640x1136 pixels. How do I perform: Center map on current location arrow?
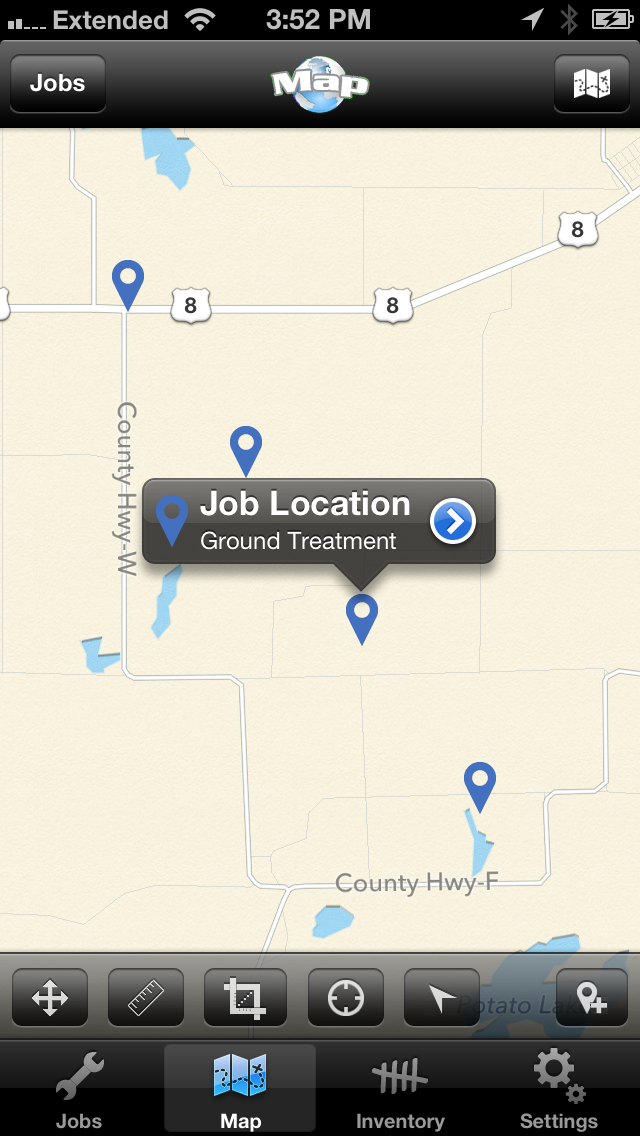442,998
